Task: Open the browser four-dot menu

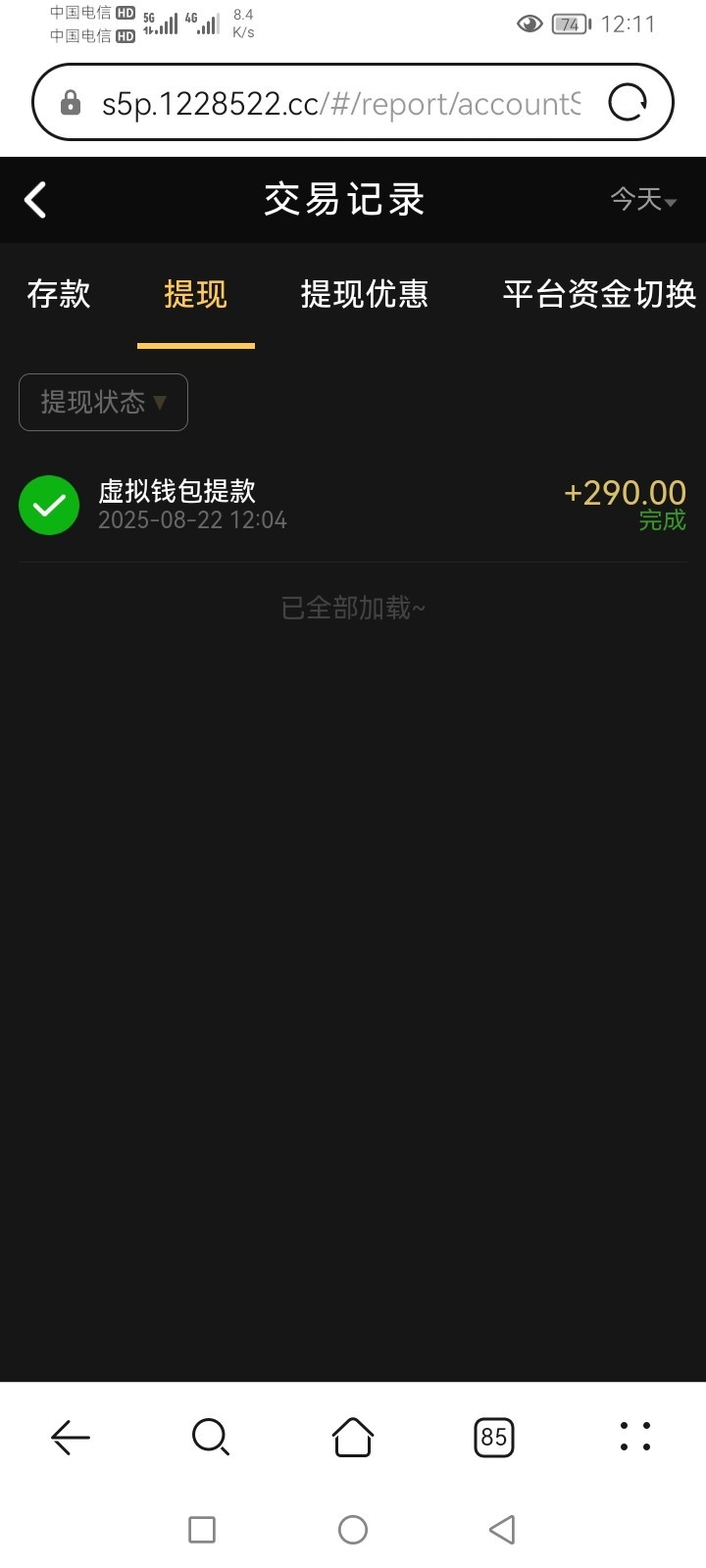Action: pos(634,1437)
